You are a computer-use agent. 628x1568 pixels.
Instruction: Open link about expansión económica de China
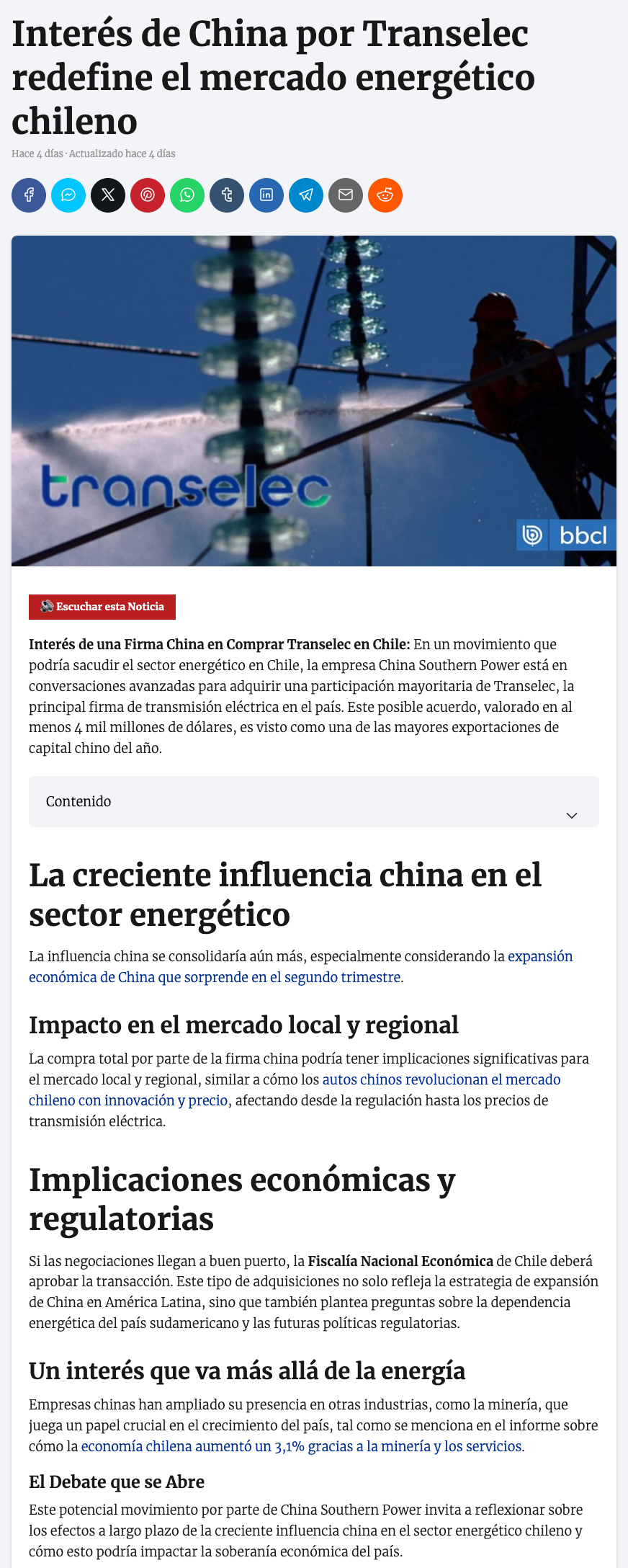click(215, 977)
